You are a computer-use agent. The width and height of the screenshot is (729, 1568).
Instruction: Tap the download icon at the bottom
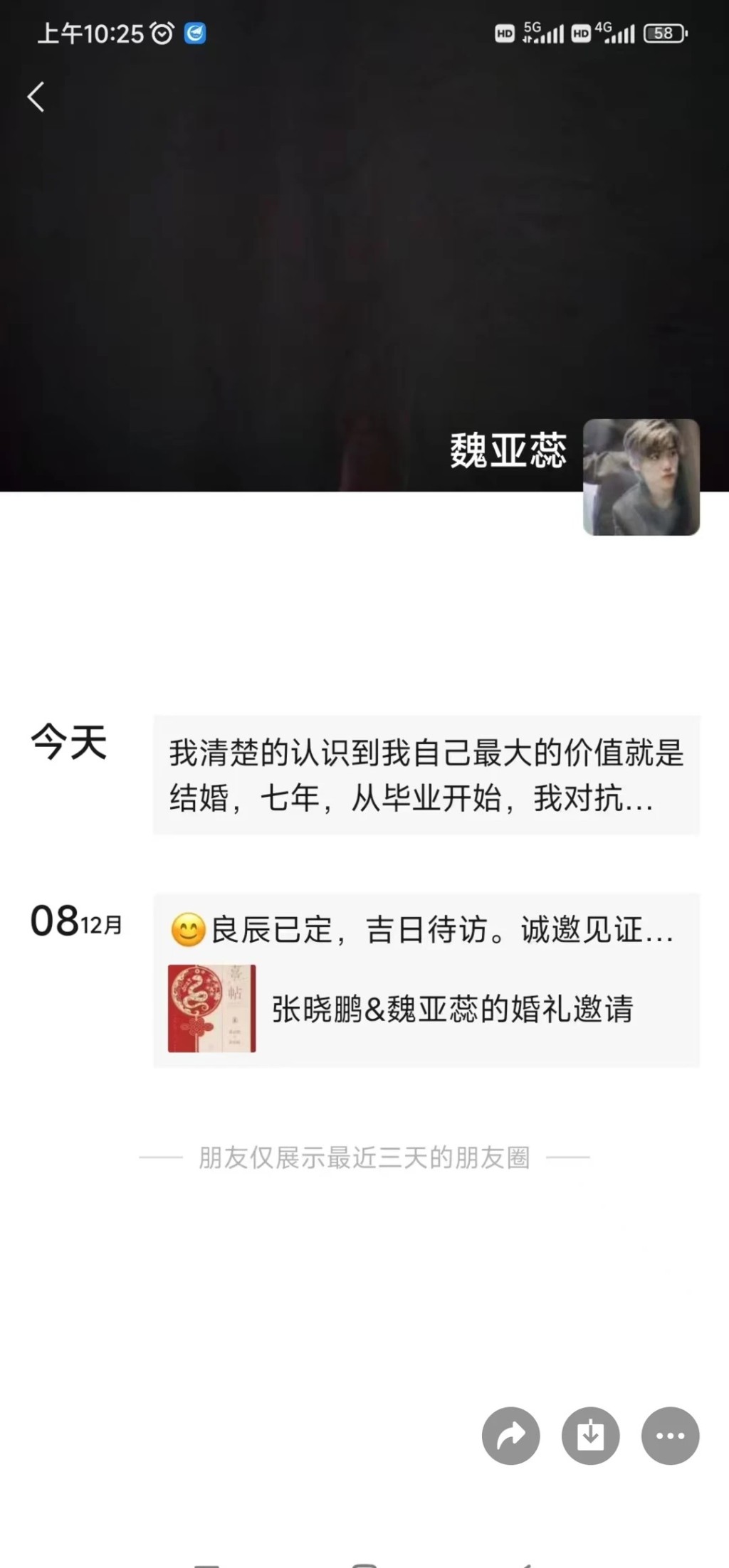589,1436
